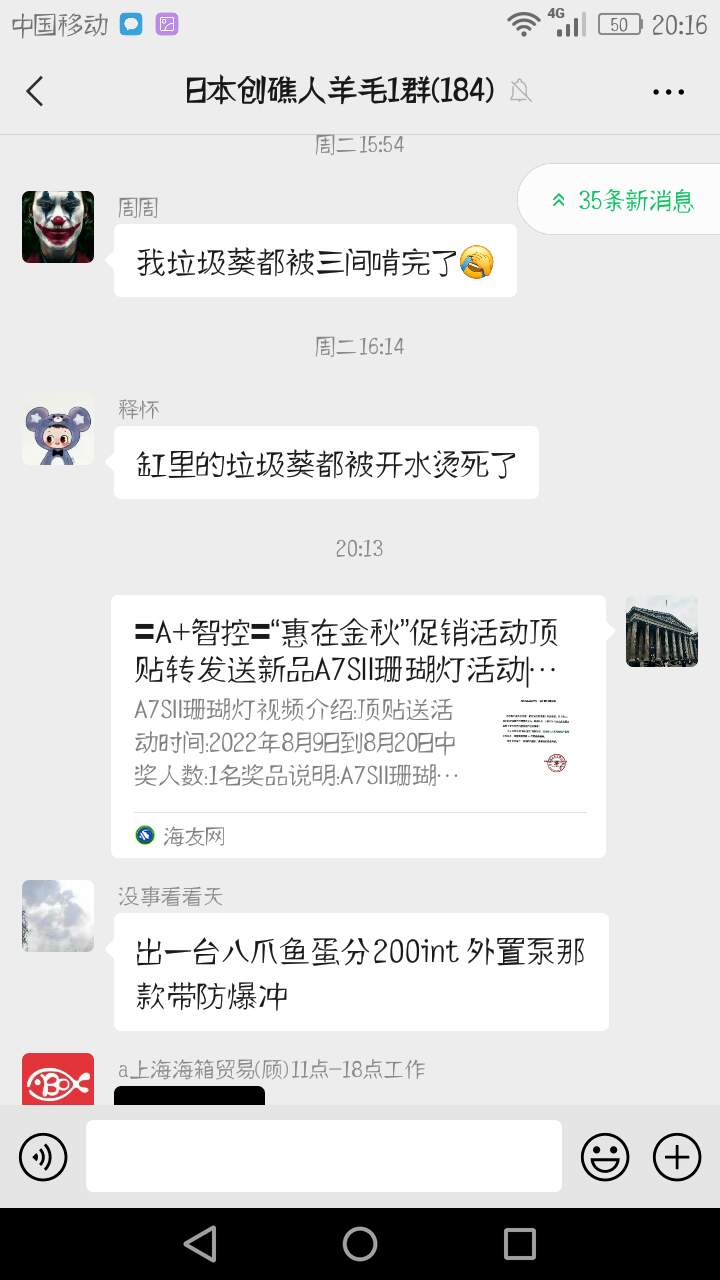Switch to voice message input
The height and width of the screenshot is (1280, 720).
coord(43,1157)
